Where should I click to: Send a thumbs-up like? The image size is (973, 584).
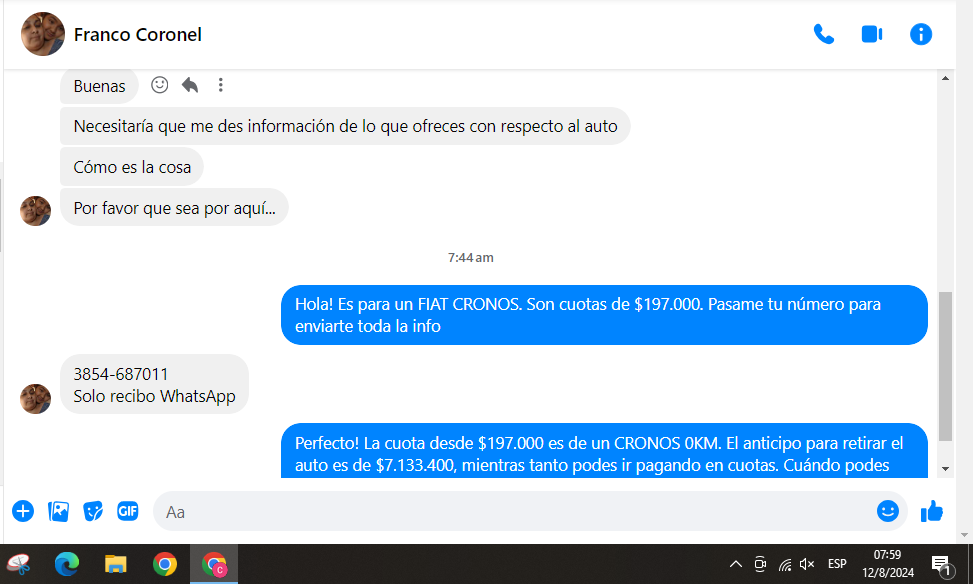pyautogui.click(x=932, y=511)
